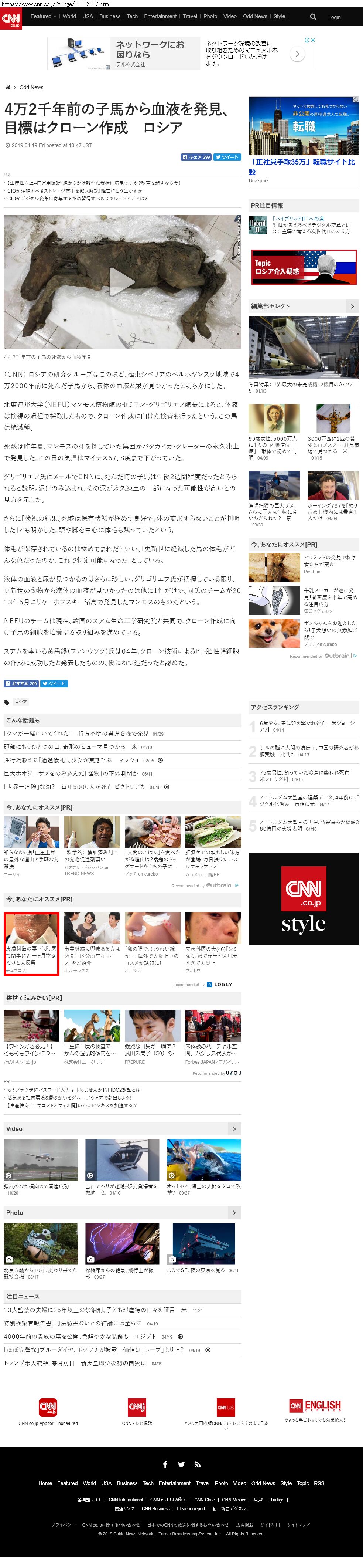The height and width of the screenshot is (1568, 363).
Task: Tweet article using top Twitter button
Action: point(227,157)
